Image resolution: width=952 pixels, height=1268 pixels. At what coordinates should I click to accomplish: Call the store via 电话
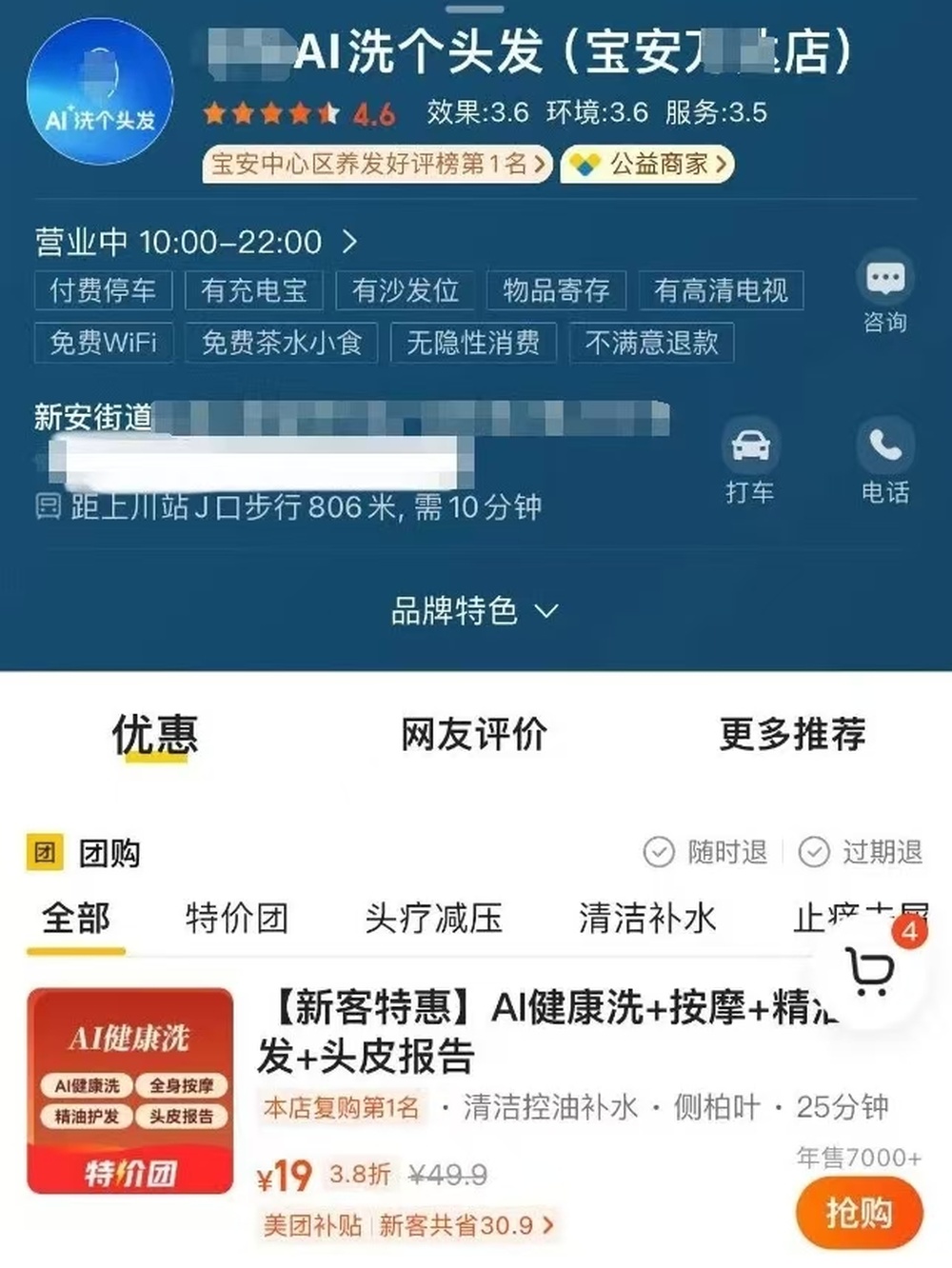(x=884, y=462)
